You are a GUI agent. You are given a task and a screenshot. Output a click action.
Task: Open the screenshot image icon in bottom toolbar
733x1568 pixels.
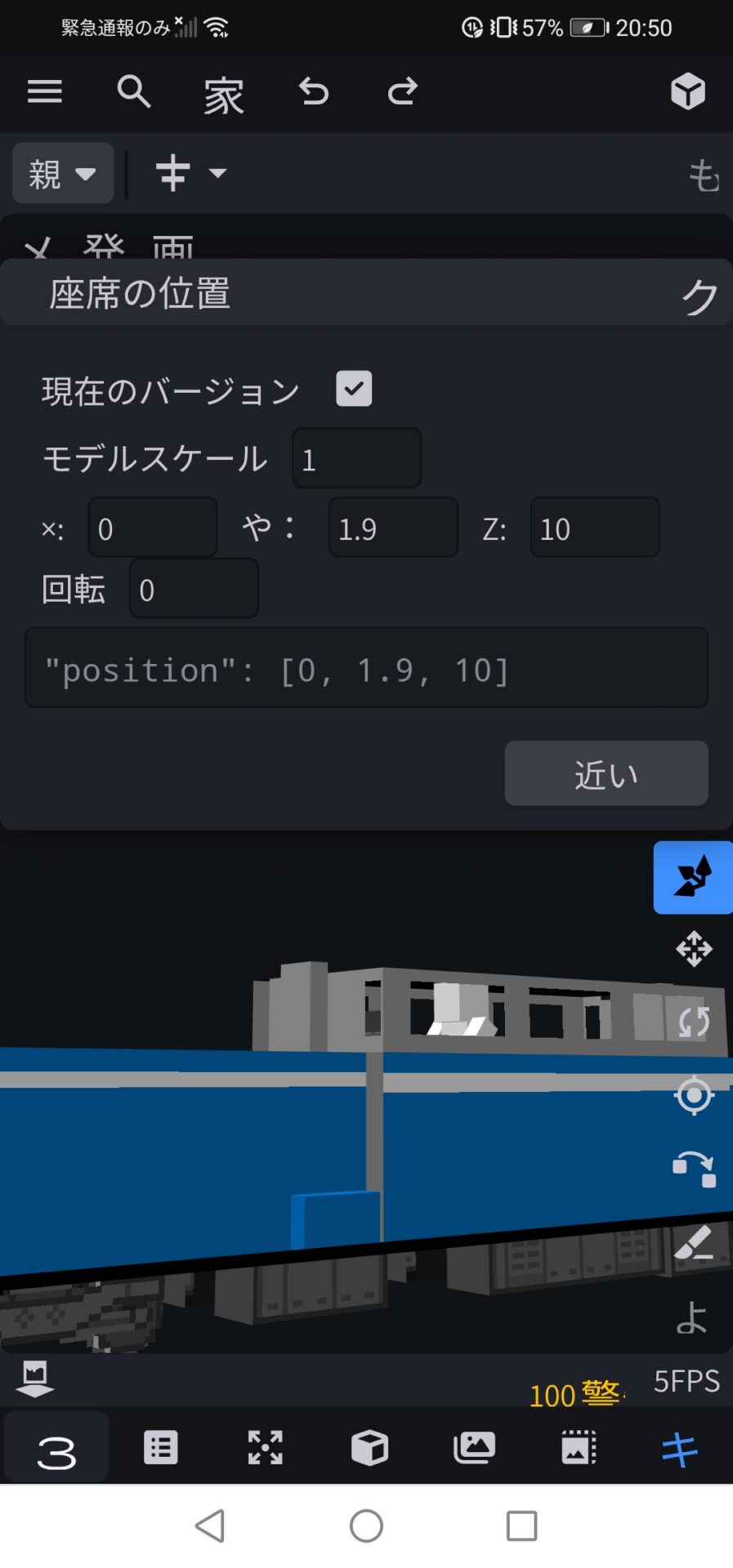(474, 1447)
